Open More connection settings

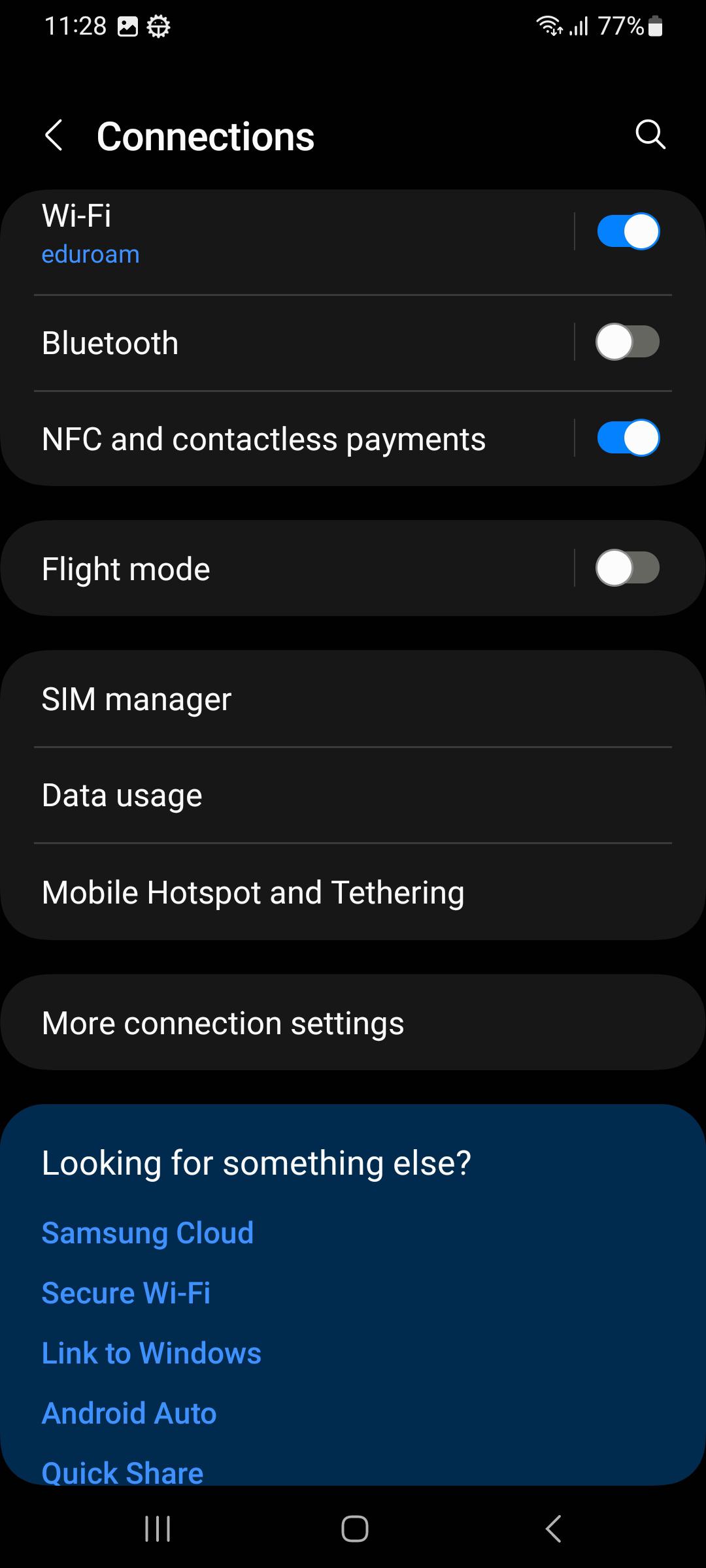point(353,1022)
